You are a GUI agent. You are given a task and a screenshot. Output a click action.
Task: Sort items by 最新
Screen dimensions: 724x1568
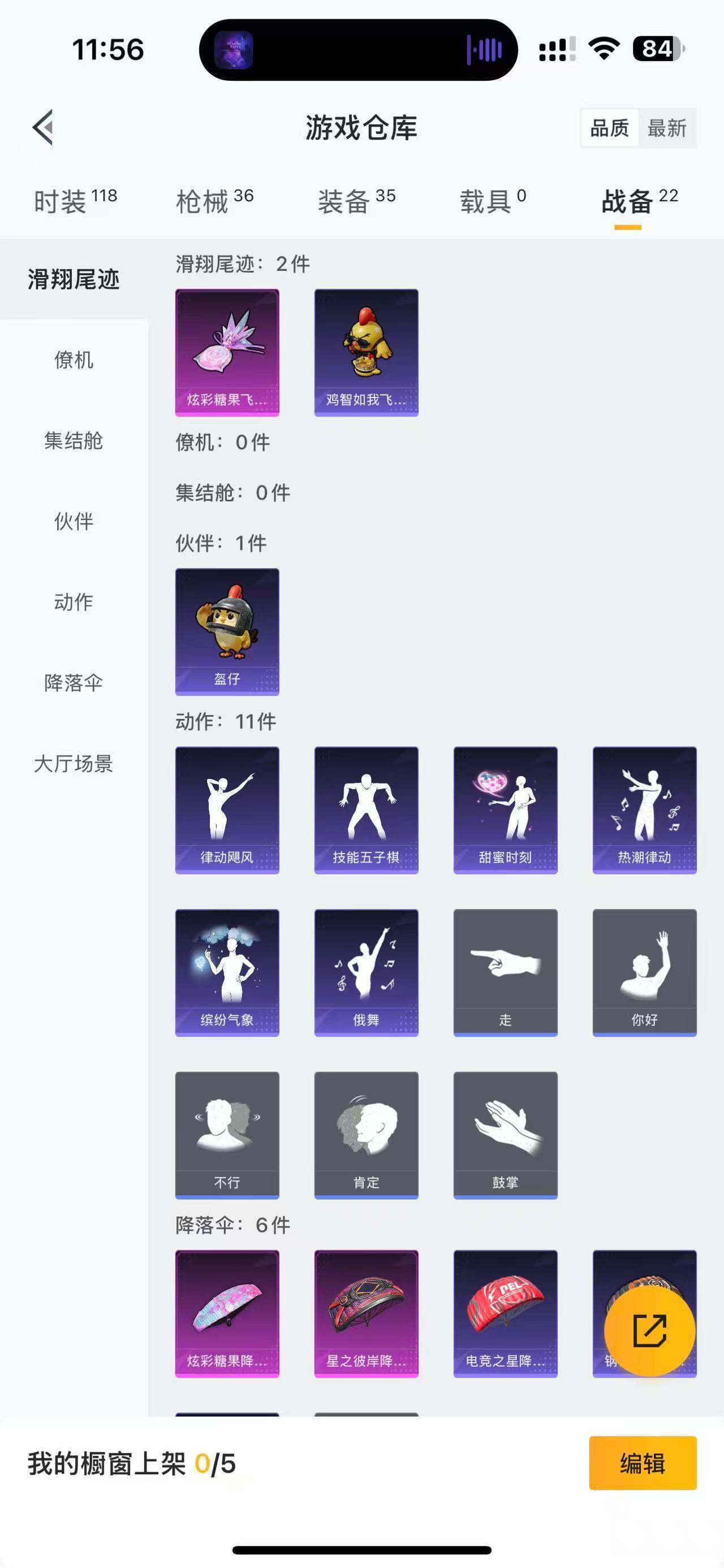click(x=667, y=128)
